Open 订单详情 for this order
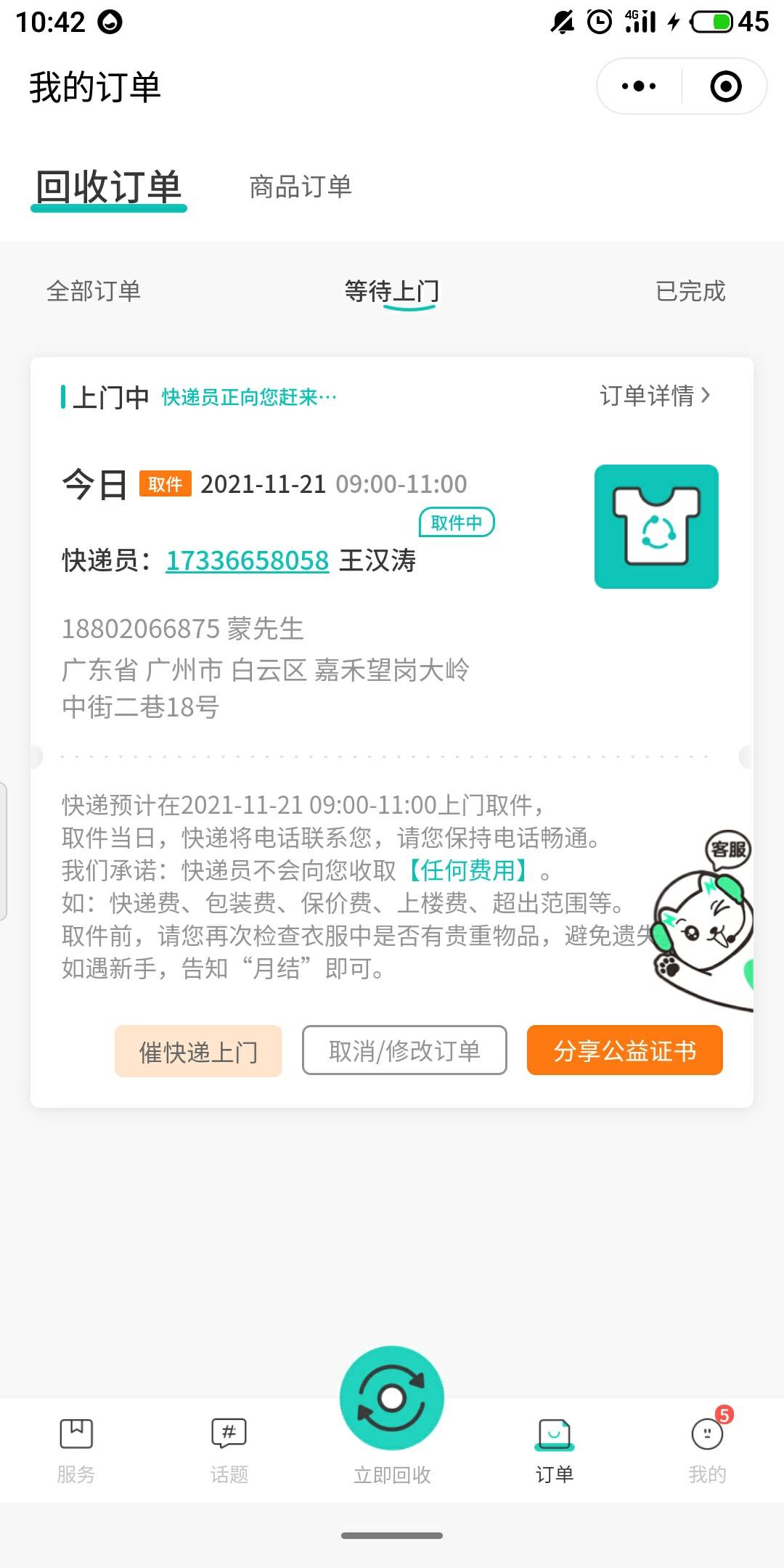This screenshot has height=1568, width=784. point(654,396)
